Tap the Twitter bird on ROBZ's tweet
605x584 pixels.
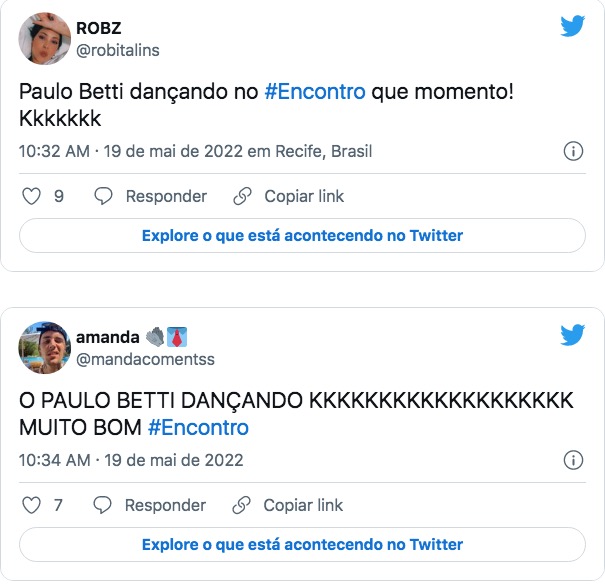click(x=572, y=26)
